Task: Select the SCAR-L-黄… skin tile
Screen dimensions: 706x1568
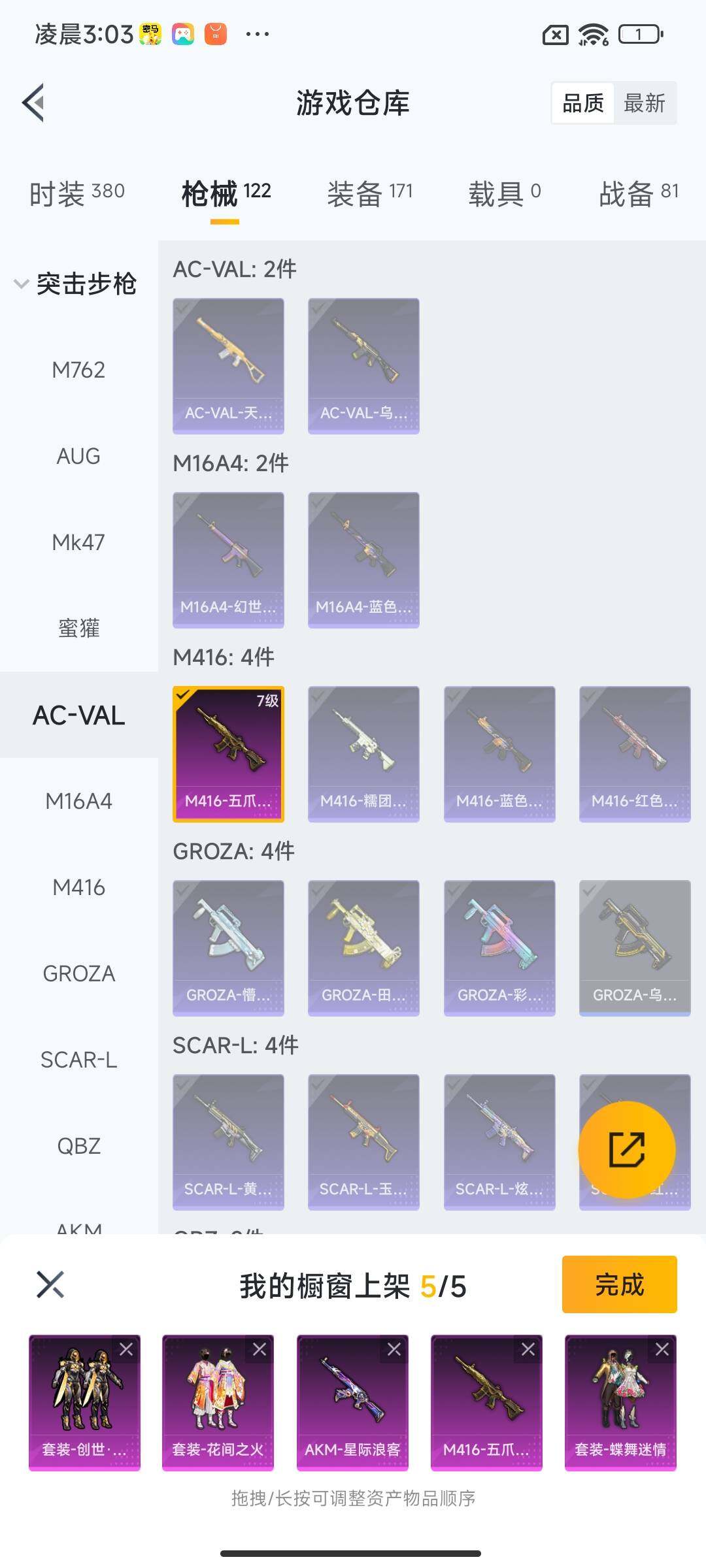Action: pos(228,1141)
